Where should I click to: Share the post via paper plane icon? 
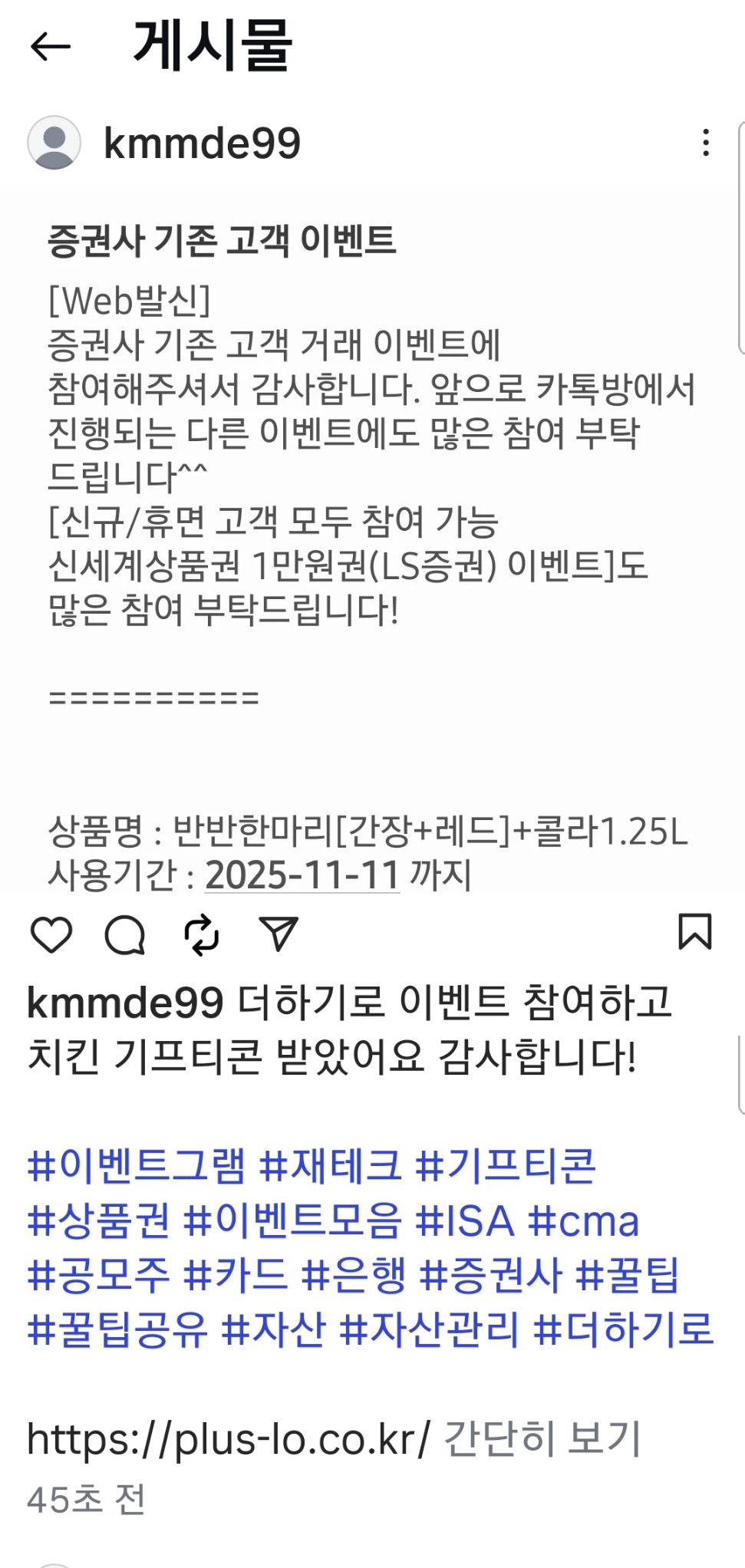279,934
